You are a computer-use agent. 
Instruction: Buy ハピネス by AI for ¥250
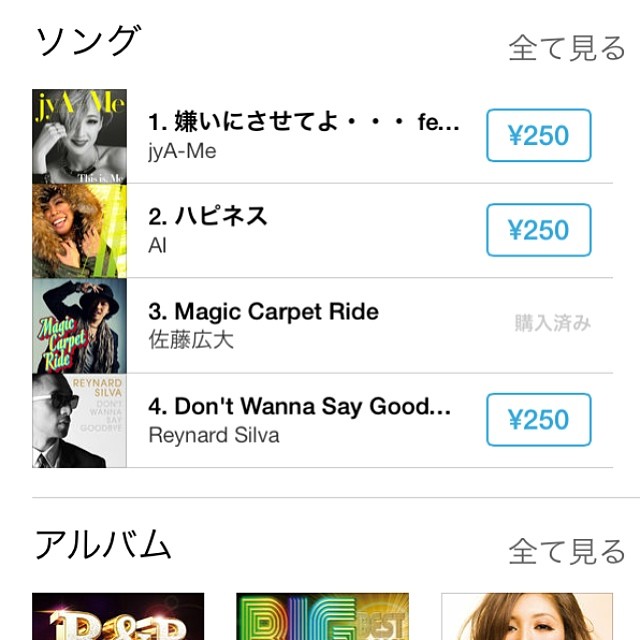539,230
